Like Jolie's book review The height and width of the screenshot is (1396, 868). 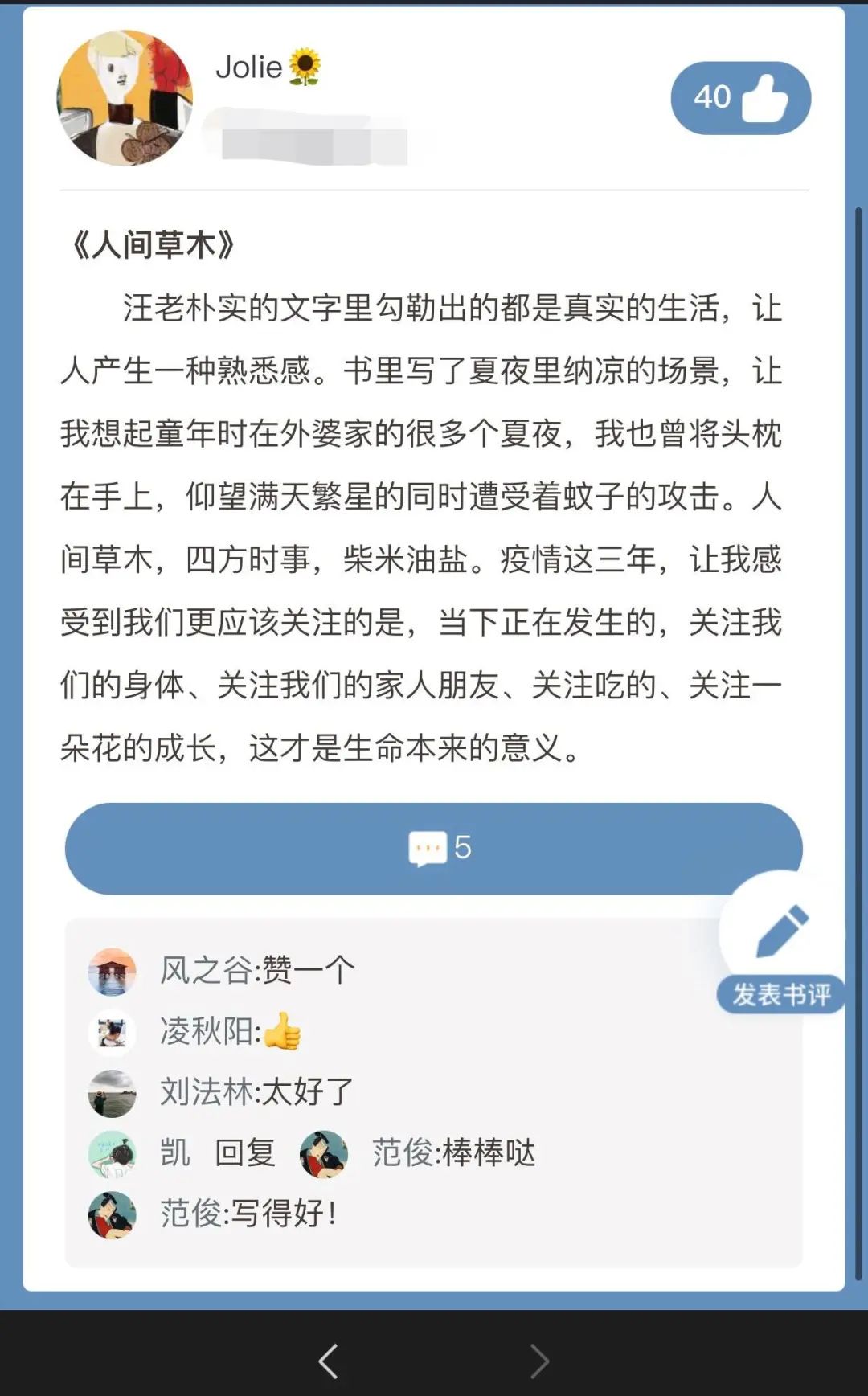[740, 98]
